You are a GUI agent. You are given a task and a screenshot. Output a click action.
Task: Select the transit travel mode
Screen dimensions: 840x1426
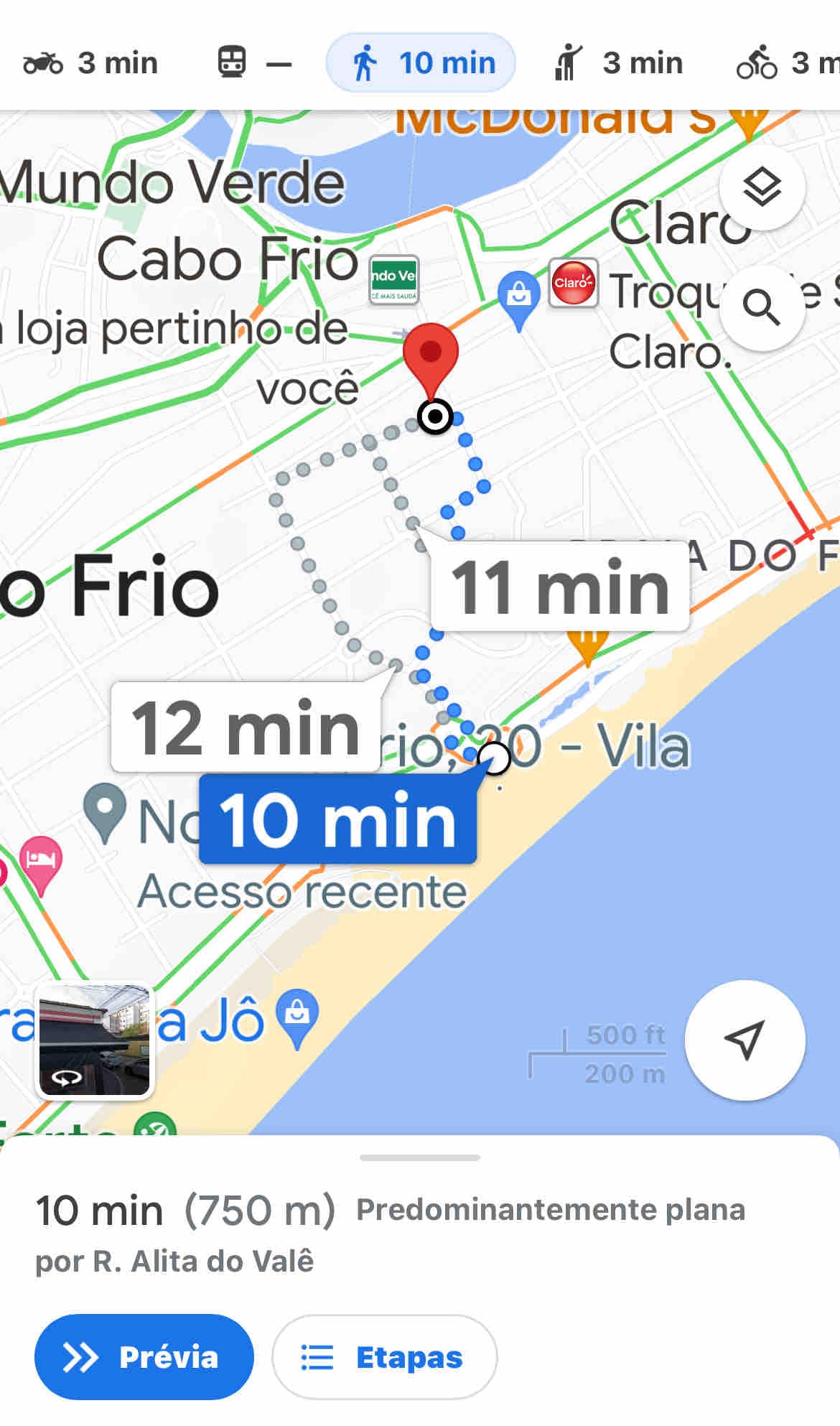[254, 63]
